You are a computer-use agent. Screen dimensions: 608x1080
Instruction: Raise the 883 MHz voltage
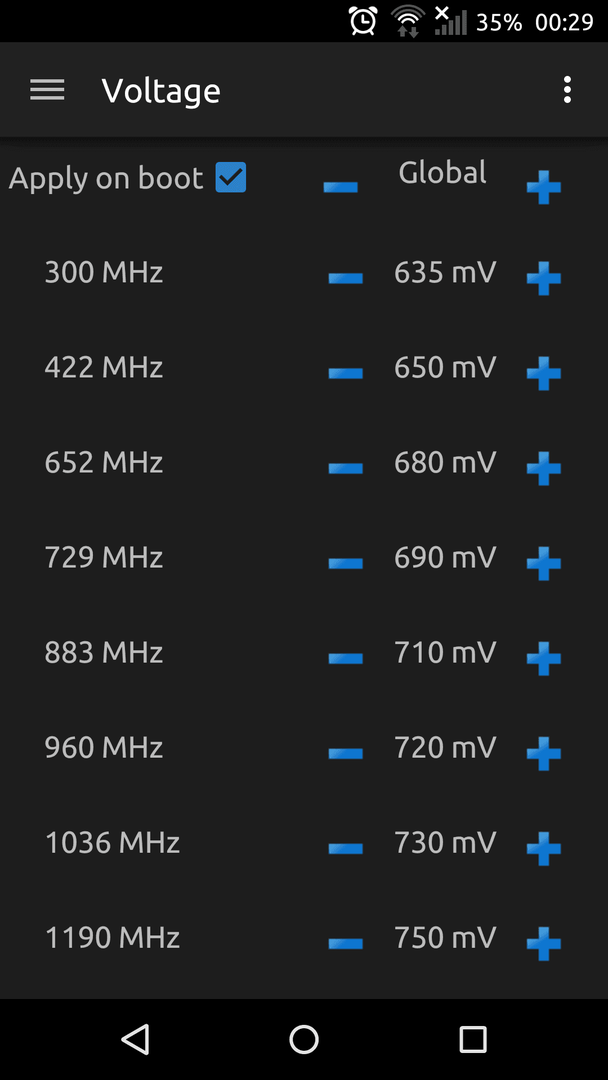pos(544,658)
